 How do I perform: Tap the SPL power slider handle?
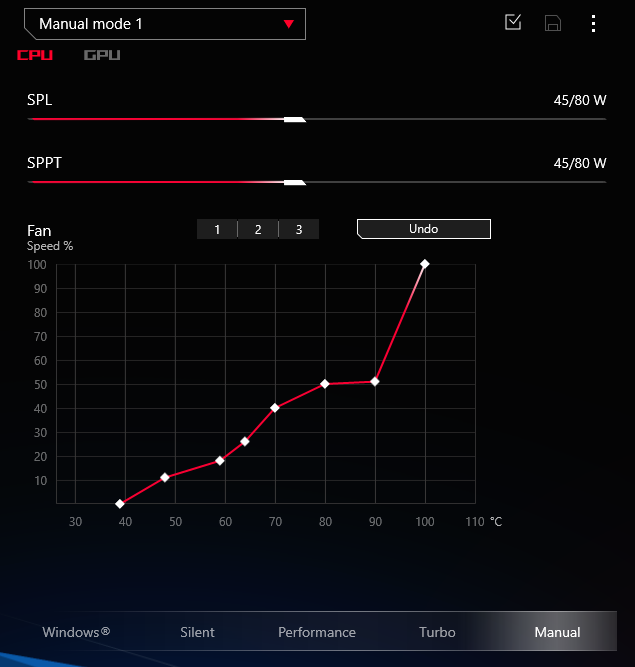click(x=294, y=119)
